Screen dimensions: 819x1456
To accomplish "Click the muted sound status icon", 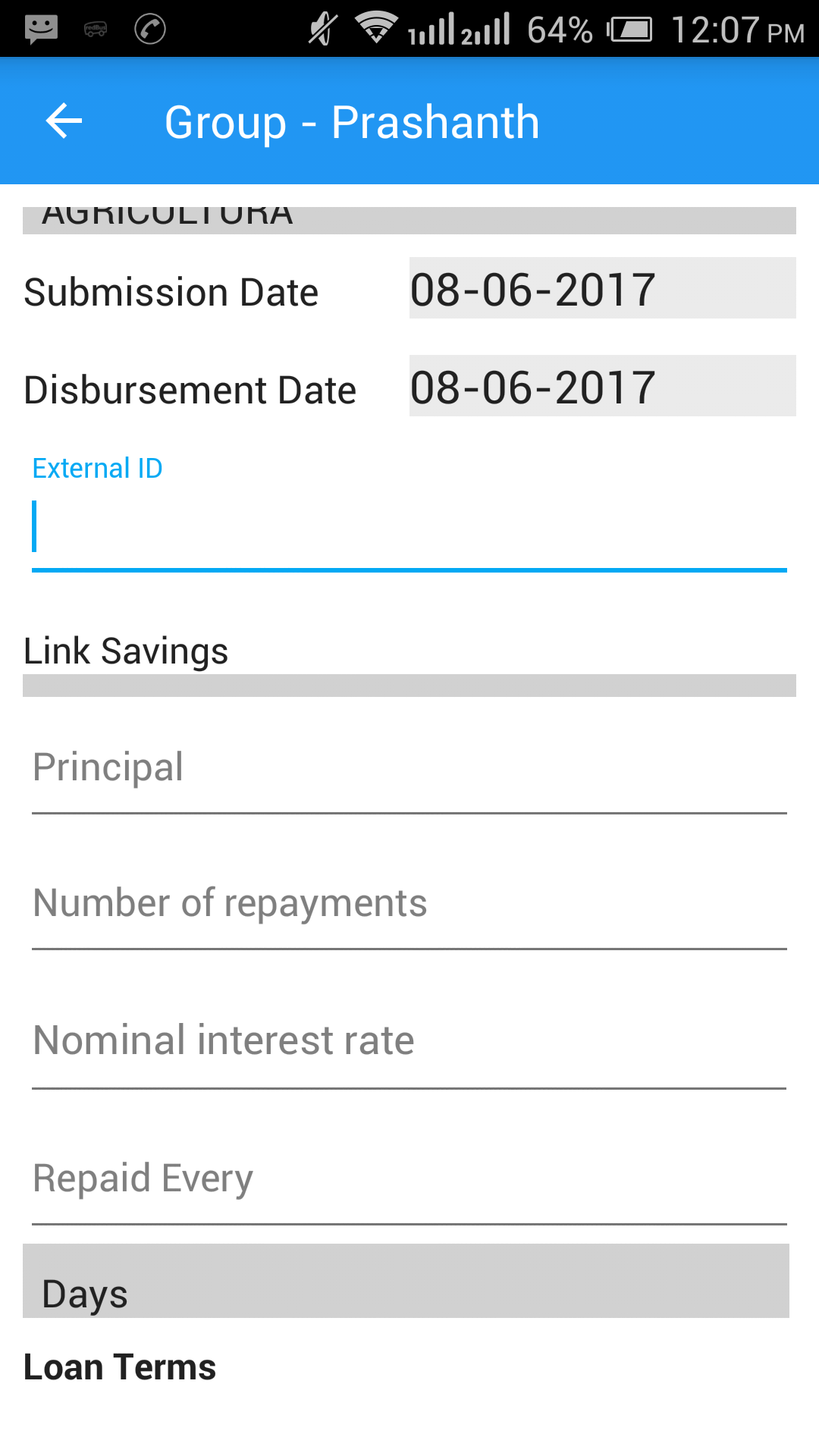I will [320, 29].
